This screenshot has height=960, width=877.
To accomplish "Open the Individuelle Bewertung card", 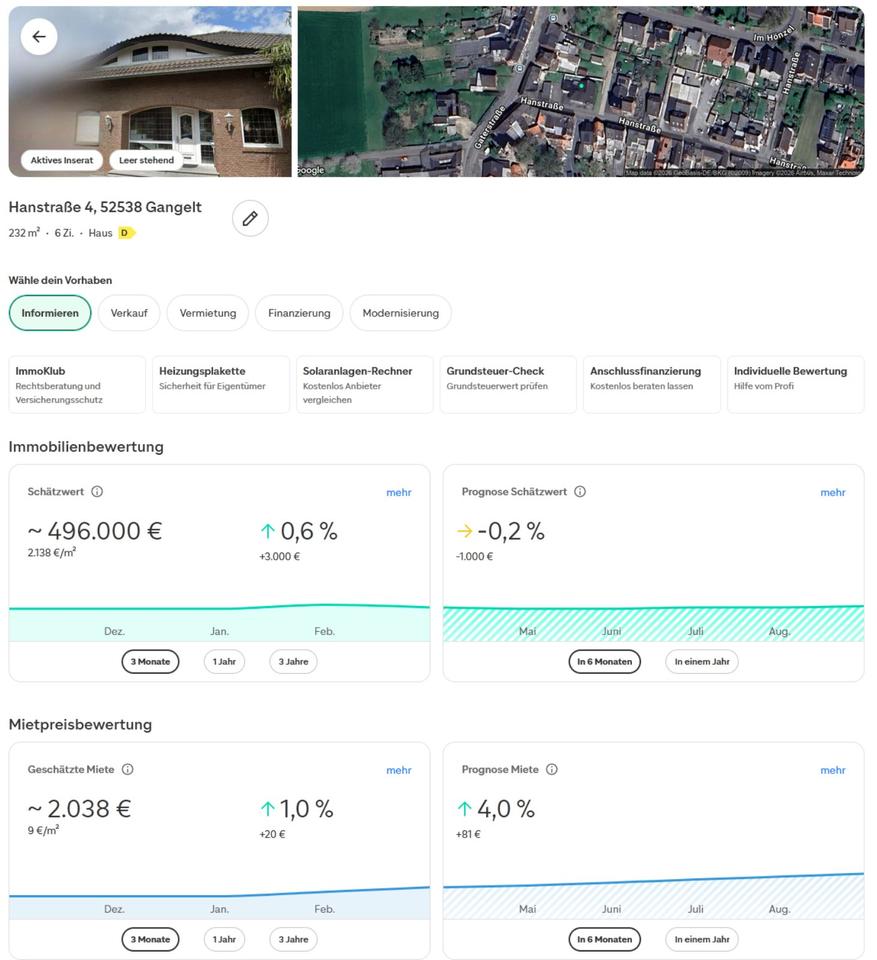I will (x=795, y=384).
